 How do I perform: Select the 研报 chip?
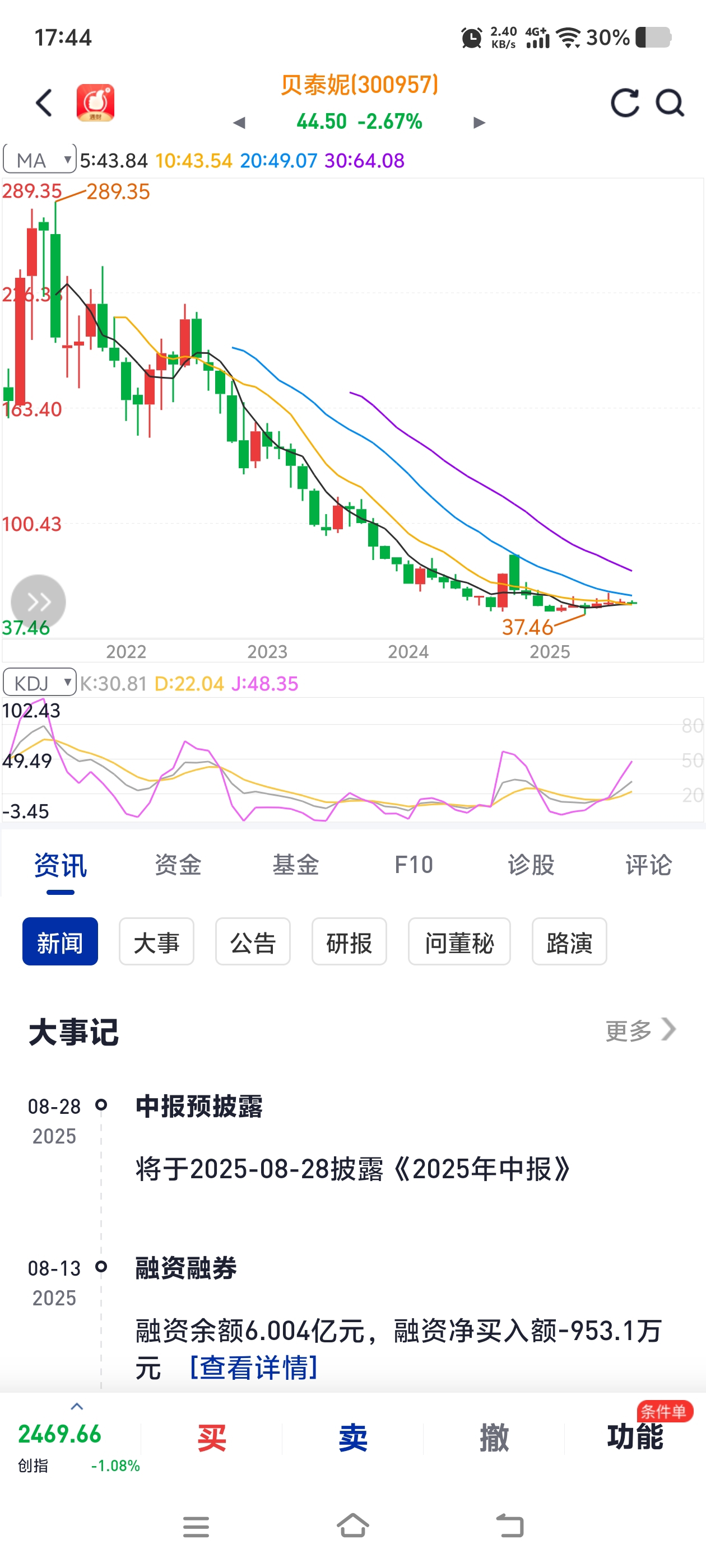(349, 942)
